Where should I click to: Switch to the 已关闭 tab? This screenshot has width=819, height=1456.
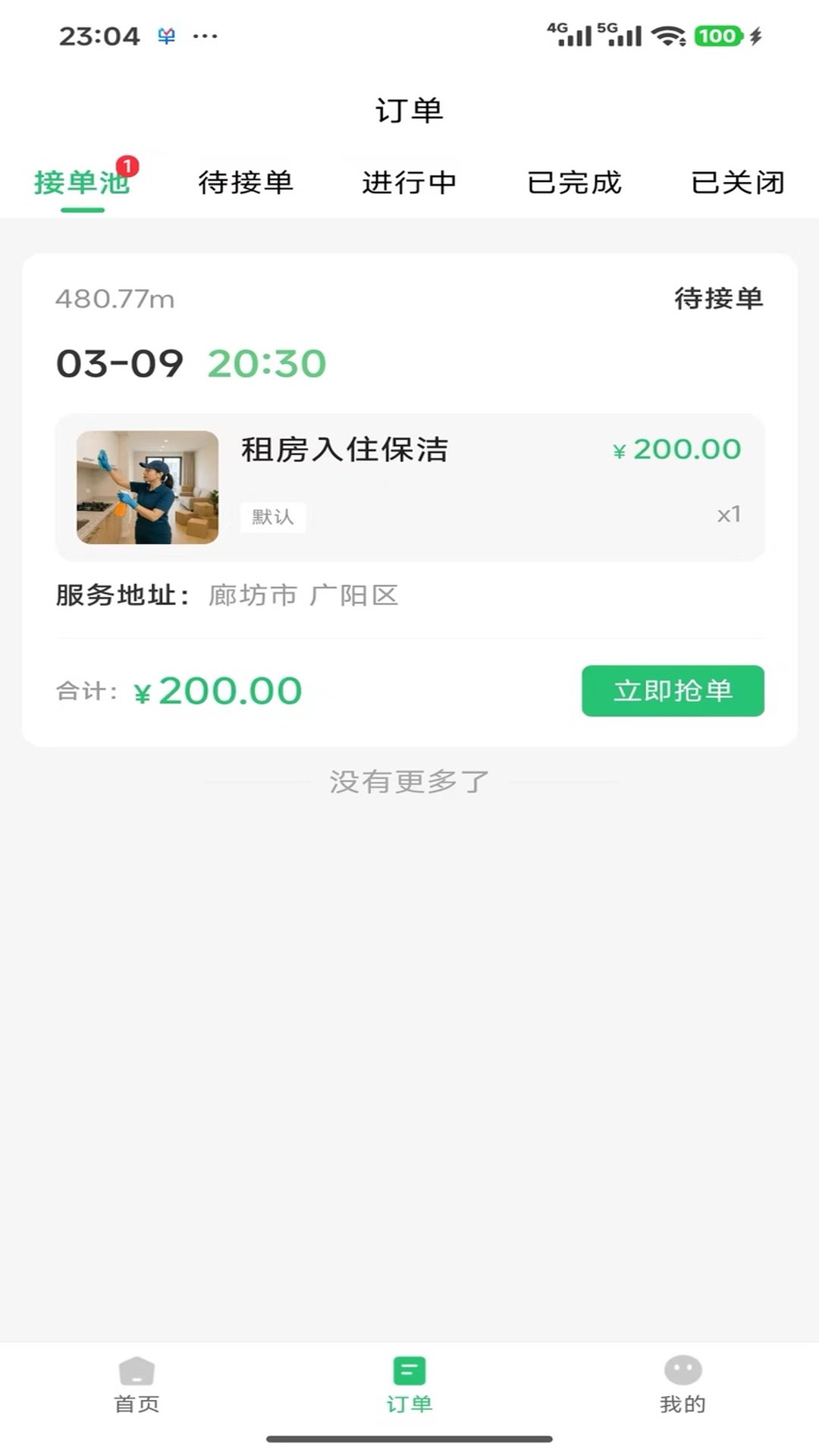tap(738, 182)
